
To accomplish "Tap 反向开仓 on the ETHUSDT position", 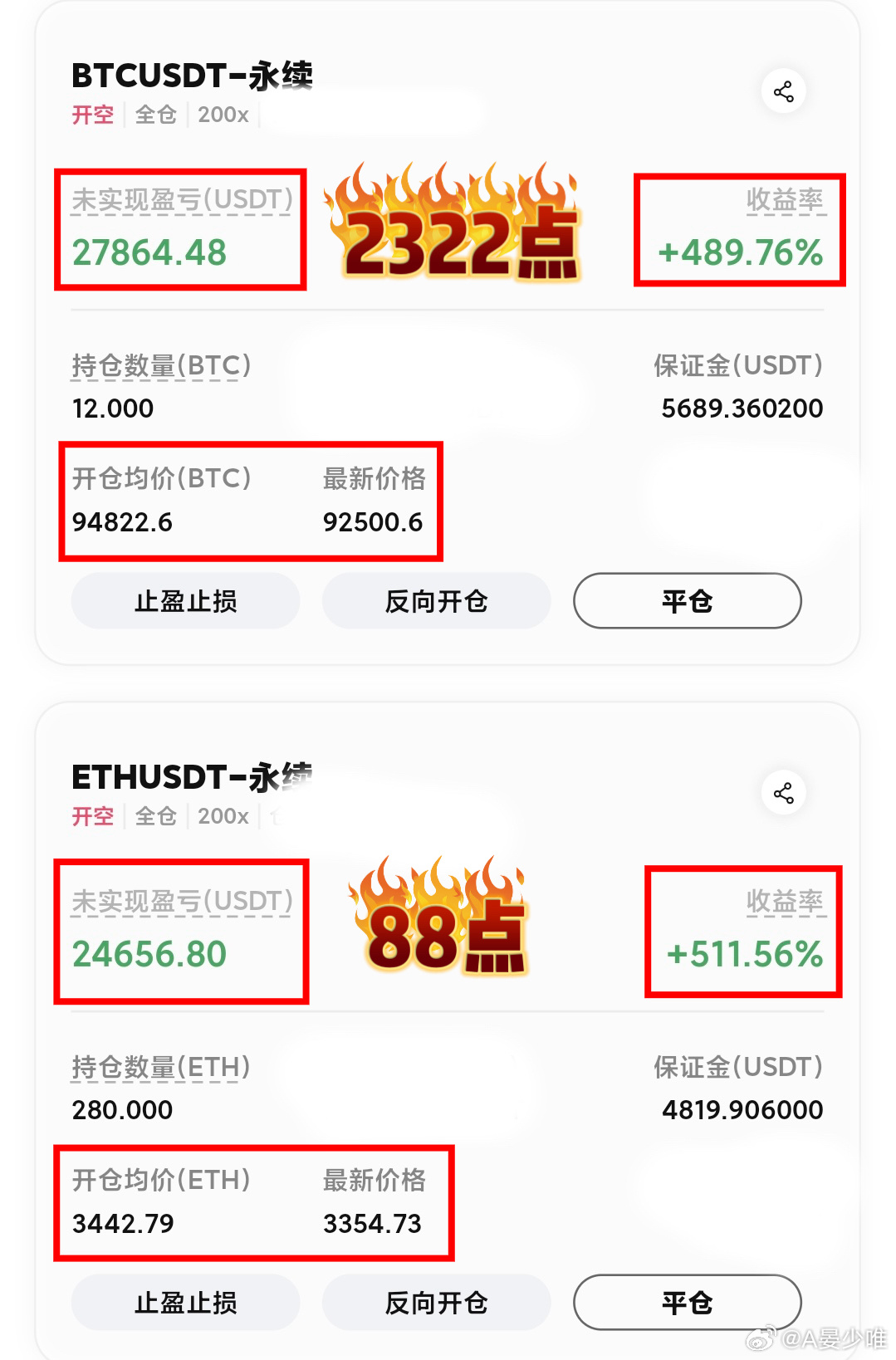I will coord(436,1302).
